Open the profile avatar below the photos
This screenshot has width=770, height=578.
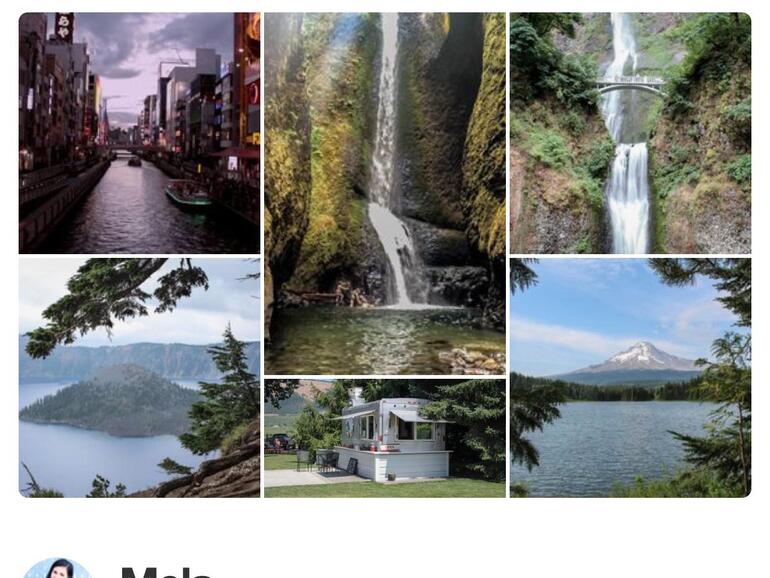pos(58,568)
